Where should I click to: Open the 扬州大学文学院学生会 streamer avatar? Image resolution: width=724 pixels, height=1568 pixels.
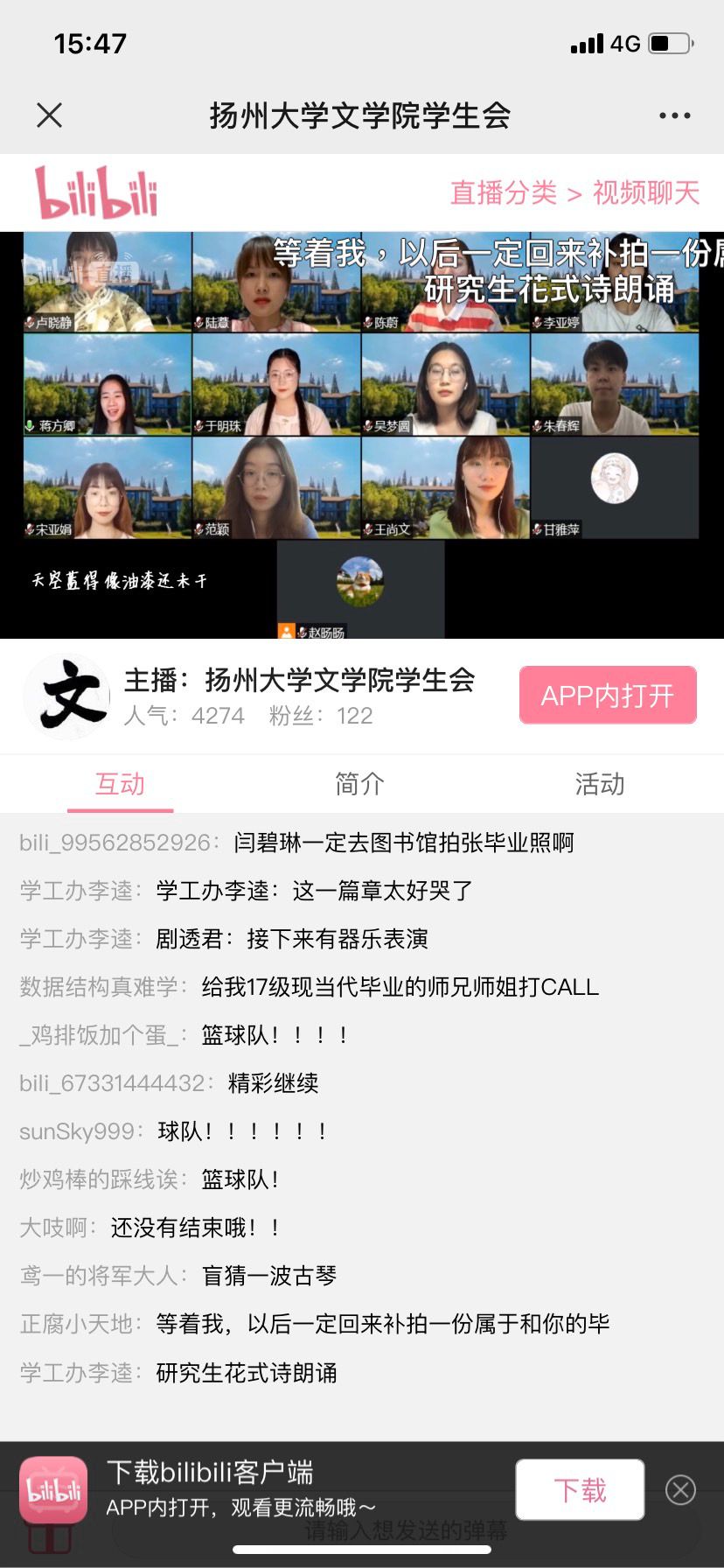pyautogui.click(x=66, y=696)
